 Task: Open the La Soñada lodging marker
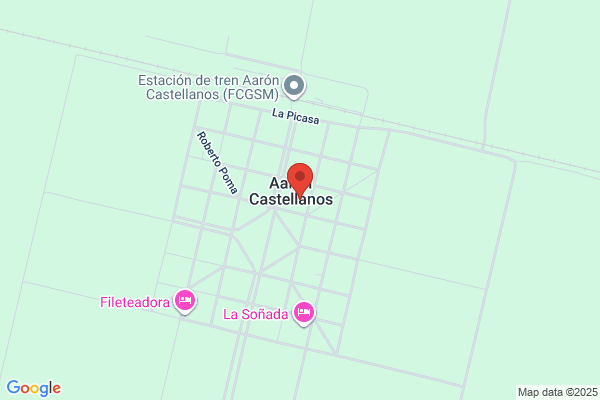click(304, 313)
